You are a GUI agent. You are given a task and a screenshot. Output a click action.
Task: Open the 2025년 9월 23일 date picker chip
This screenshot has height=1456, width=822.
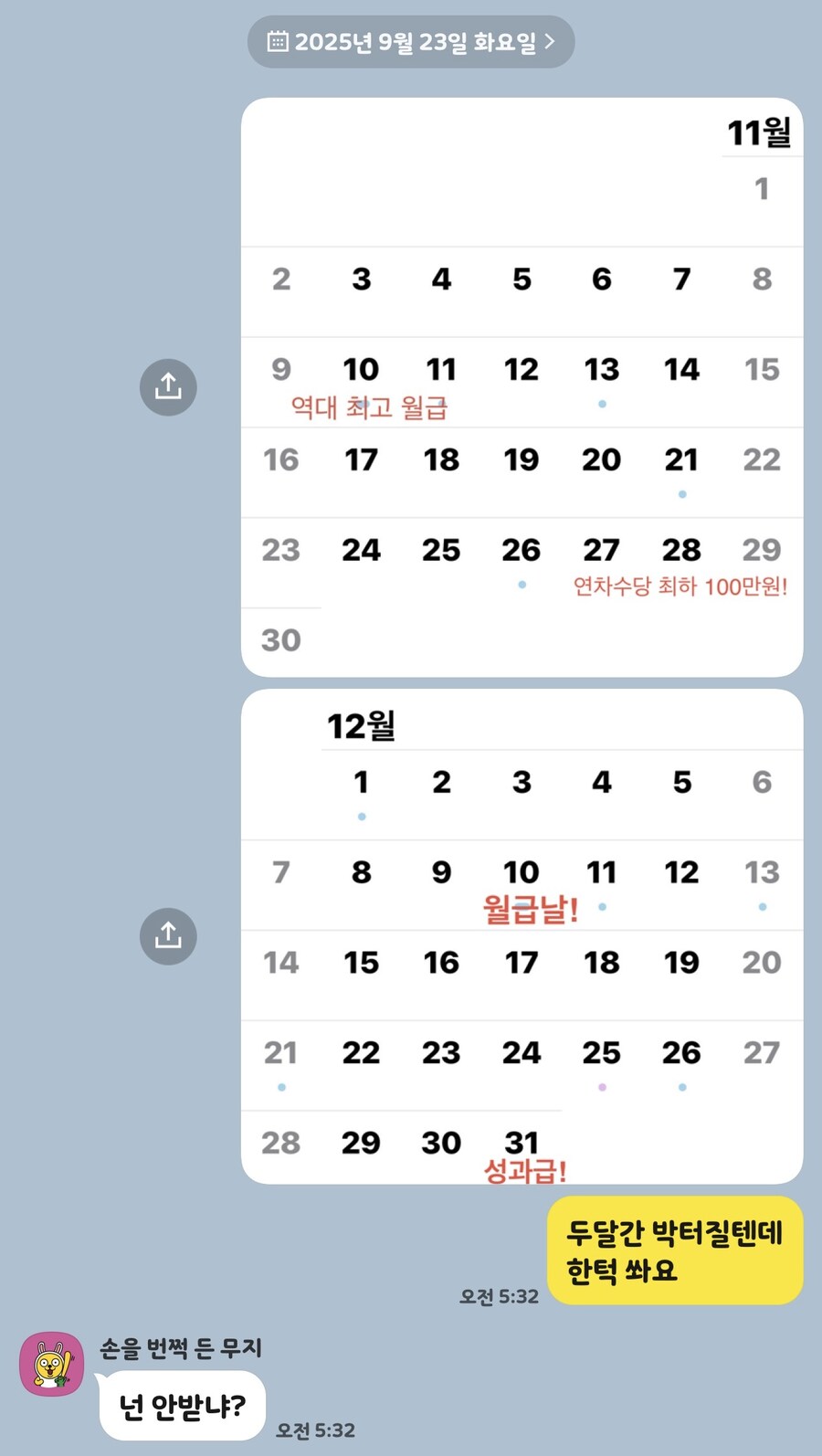[411, 42]
